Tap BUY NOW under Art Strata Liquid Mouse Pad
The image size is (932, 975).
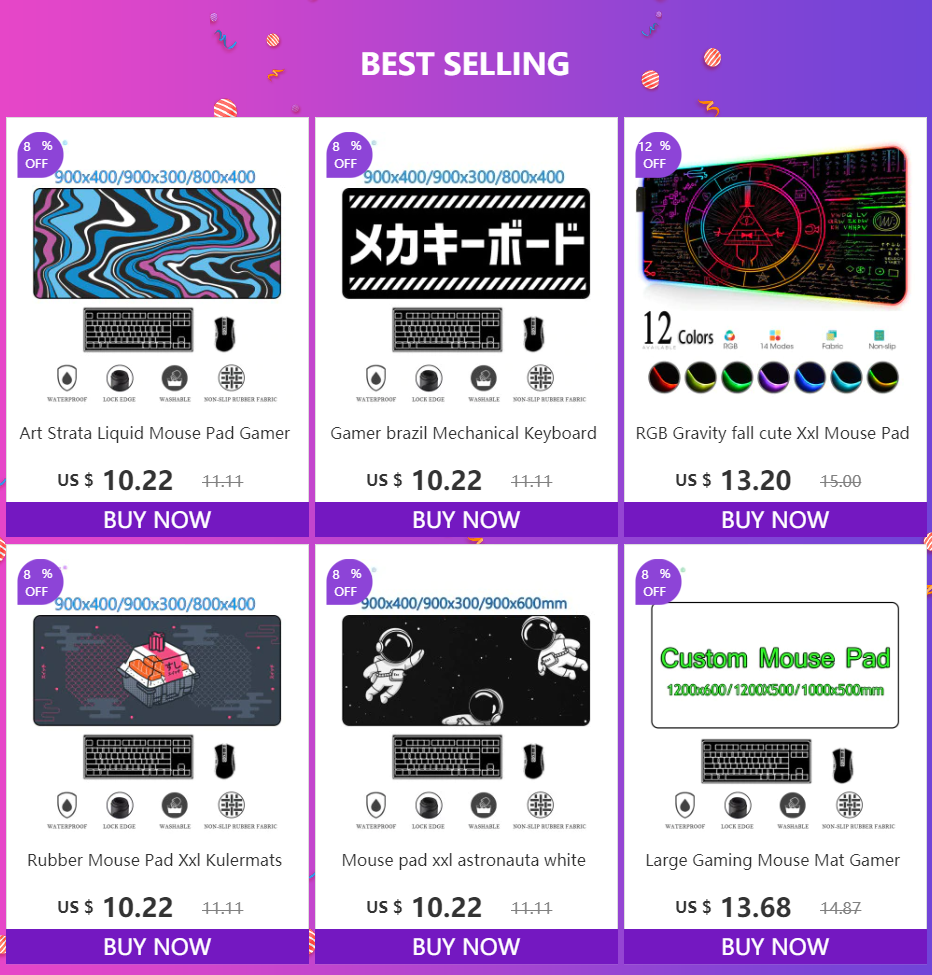point(157,519)
